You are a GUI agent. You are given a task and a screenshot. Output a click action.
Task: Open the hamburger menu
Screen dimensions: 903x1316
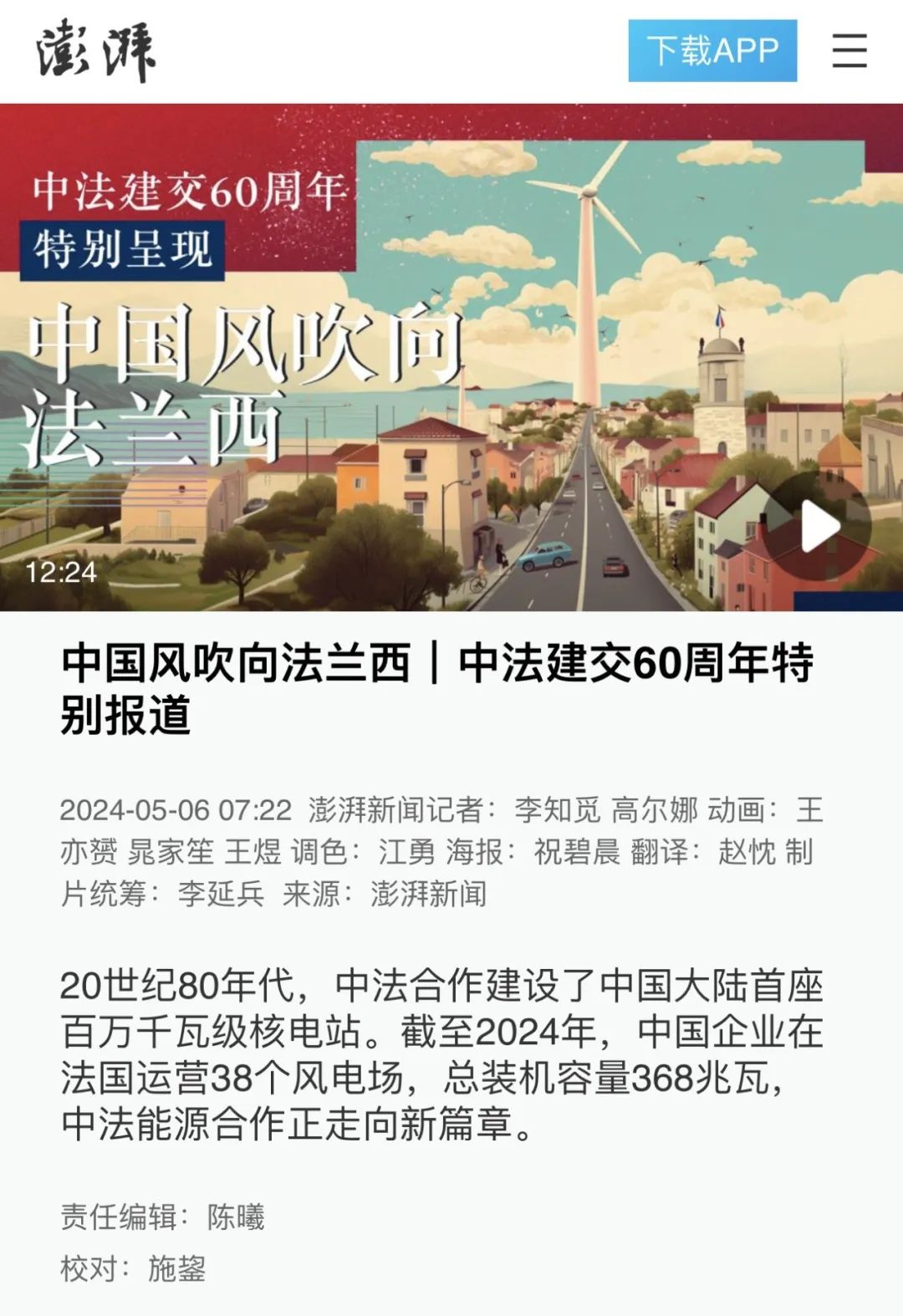click(849, 51)
